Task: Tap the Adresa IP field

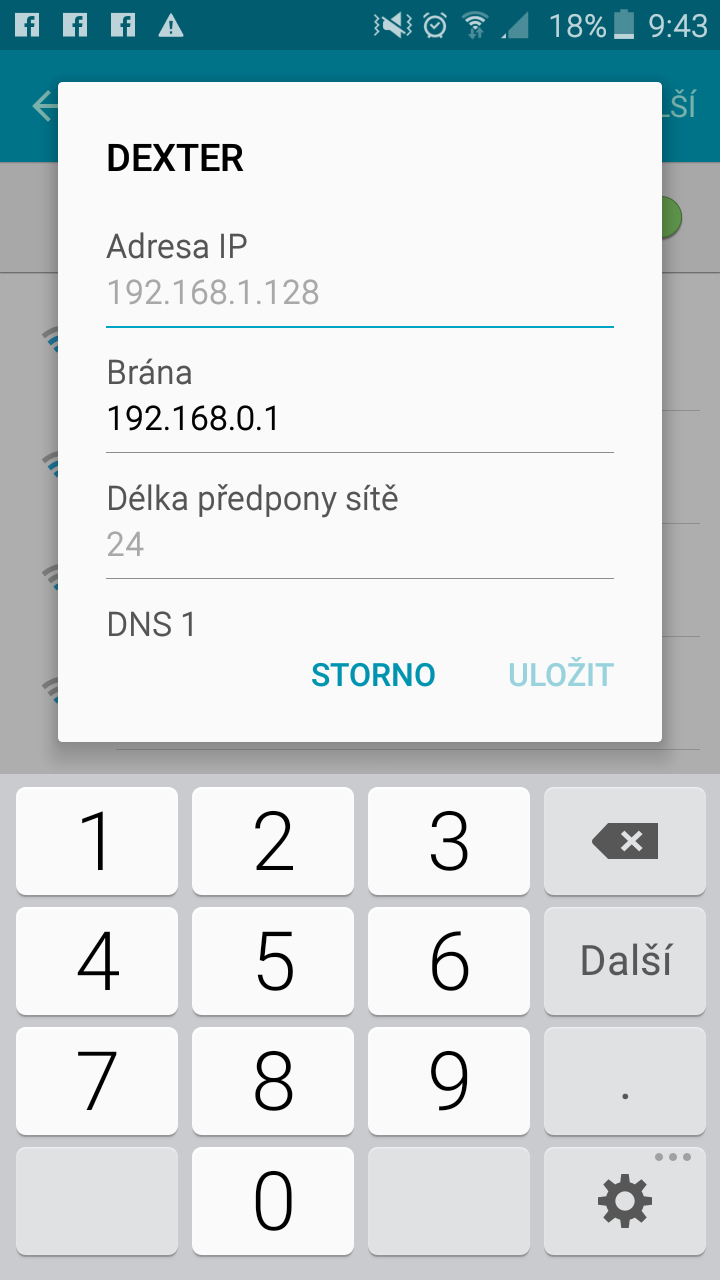Action: click(359, 293)
